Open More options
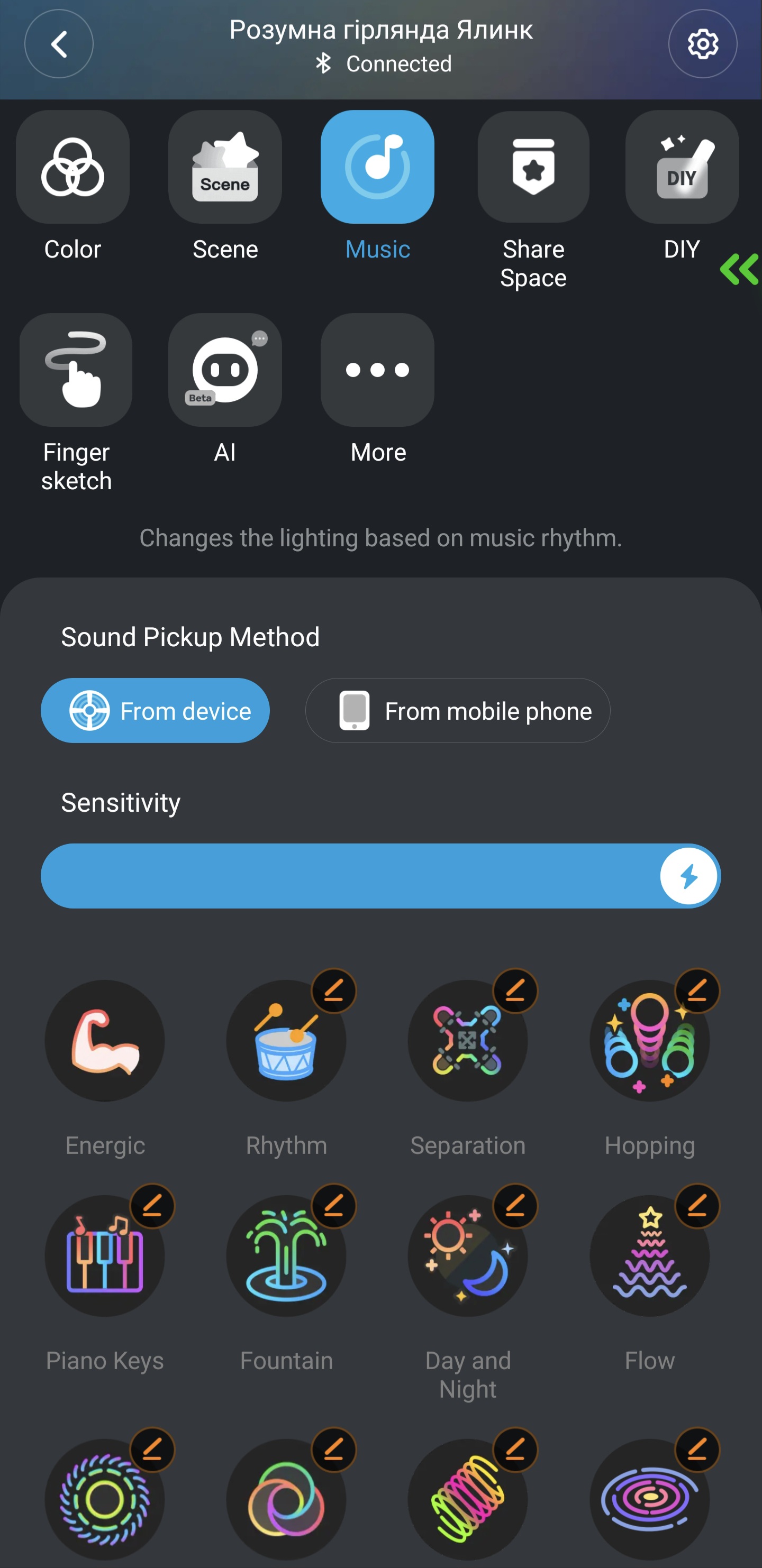The height and width of the screenshot is (1568, 762). click(x=377, y=370)
